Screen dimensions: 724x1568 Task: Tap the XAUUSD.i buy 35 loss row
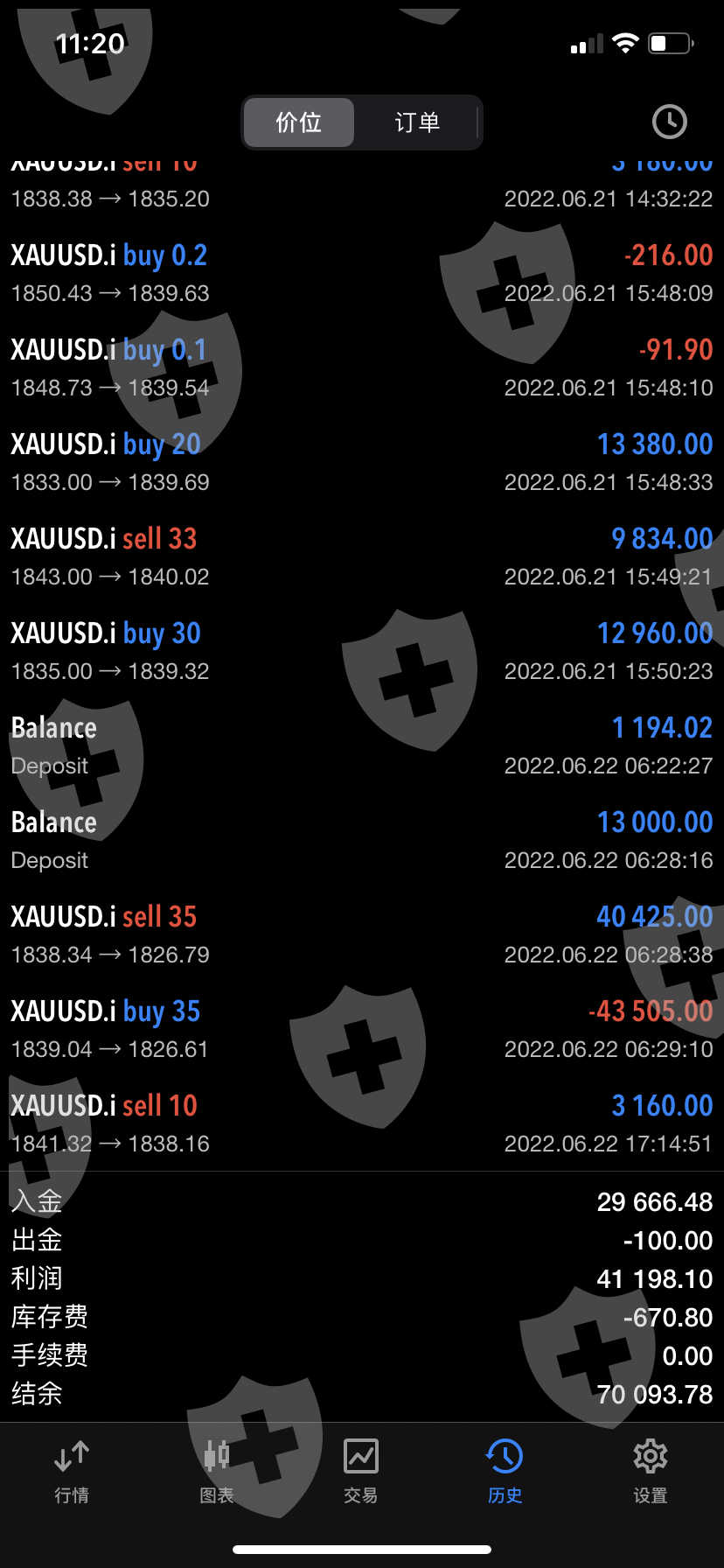click(361, 1029)
